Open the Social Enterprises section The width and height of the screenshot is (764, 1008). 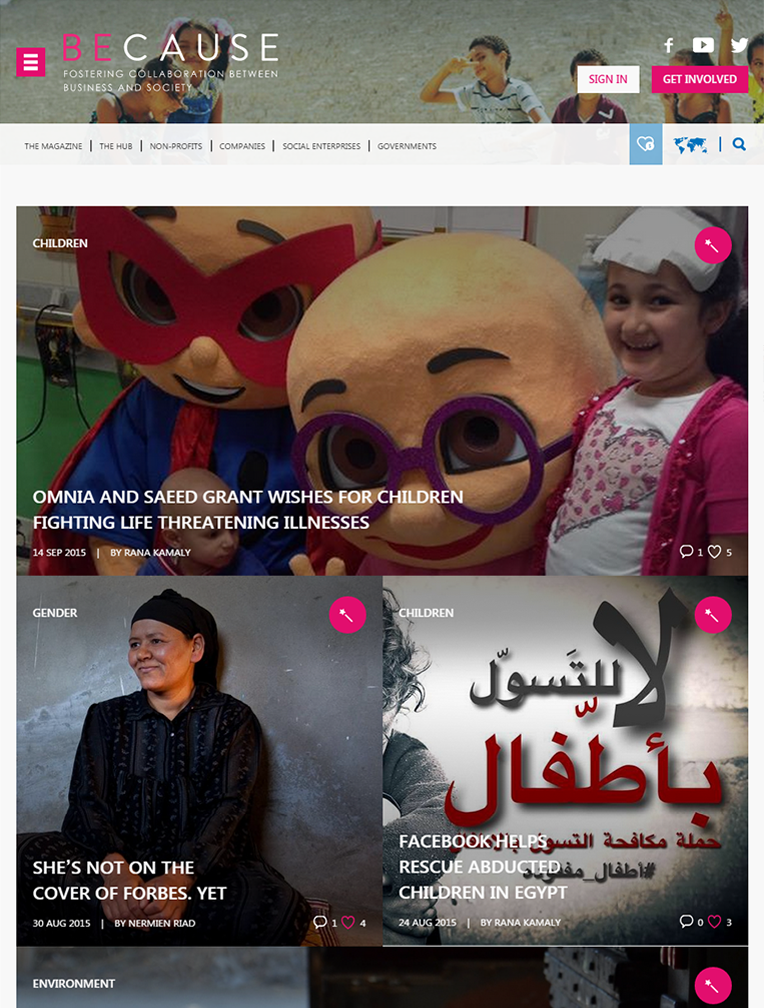coord(321,146)
